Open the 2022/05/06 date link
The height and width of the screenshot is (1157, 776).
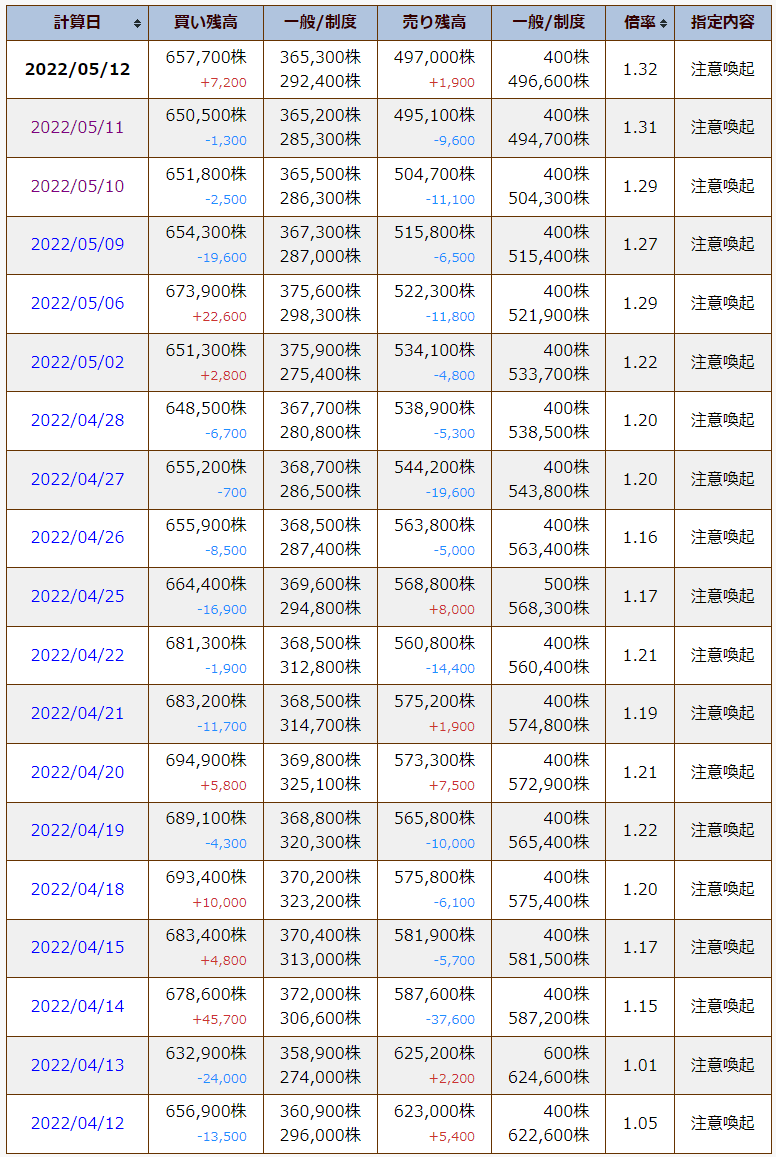(77, 303)
